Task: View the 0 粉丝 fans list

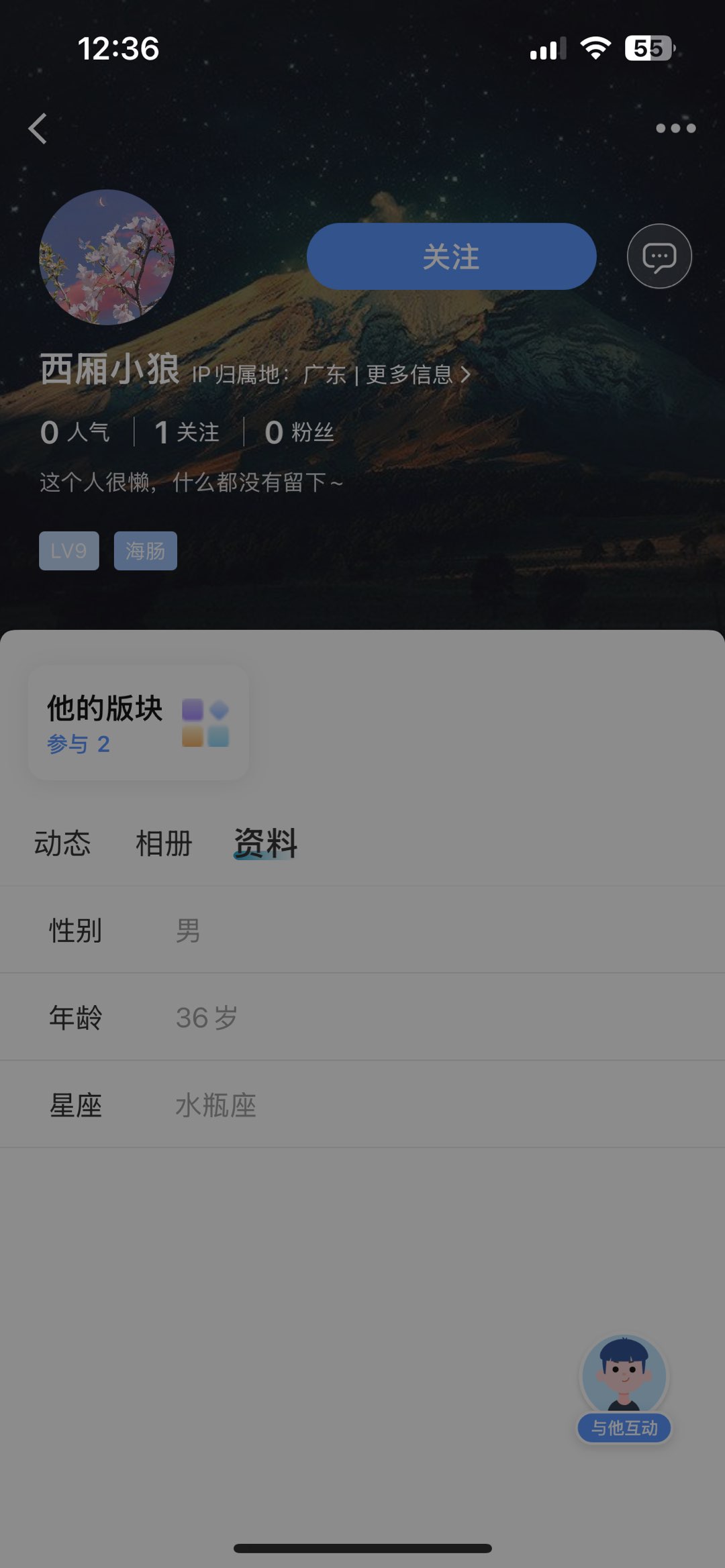Action: click(x=299, y=432)
